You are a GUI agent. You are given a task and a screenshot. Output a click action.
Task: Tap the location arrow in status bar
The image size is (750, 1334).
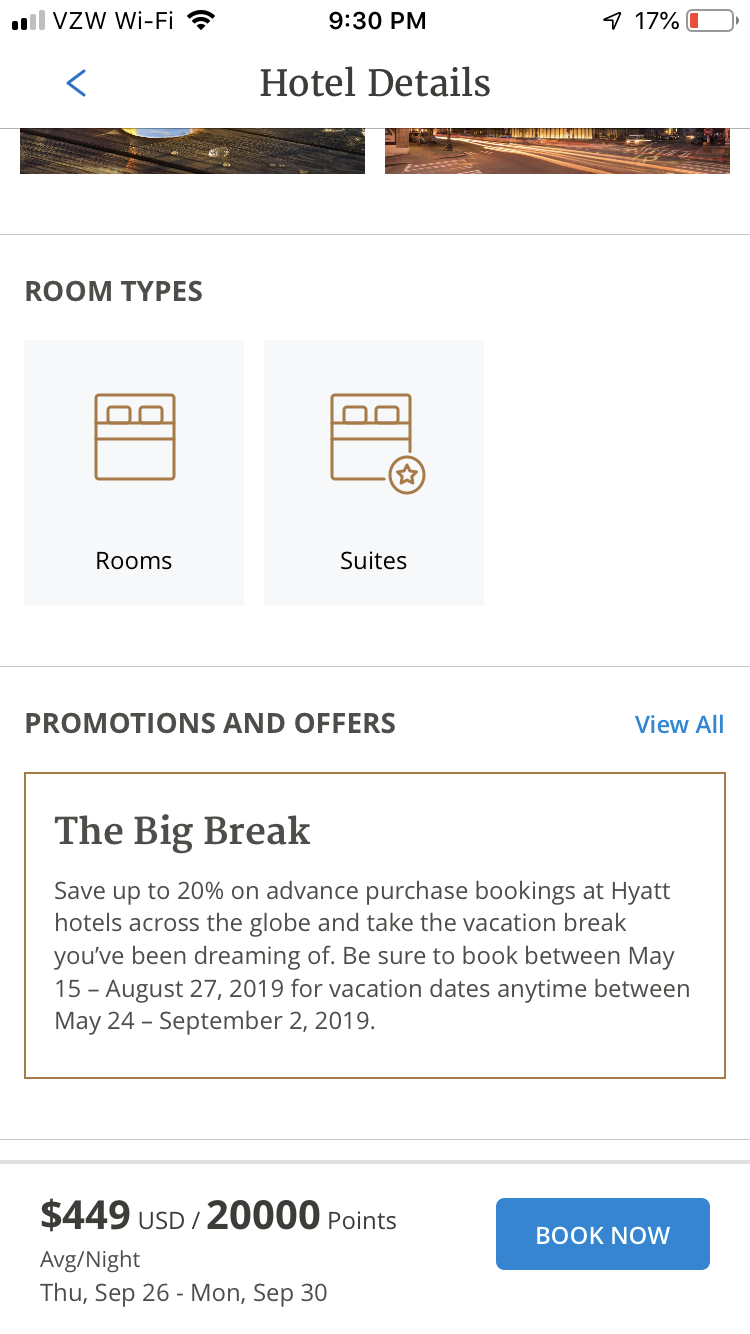(614, 18)
